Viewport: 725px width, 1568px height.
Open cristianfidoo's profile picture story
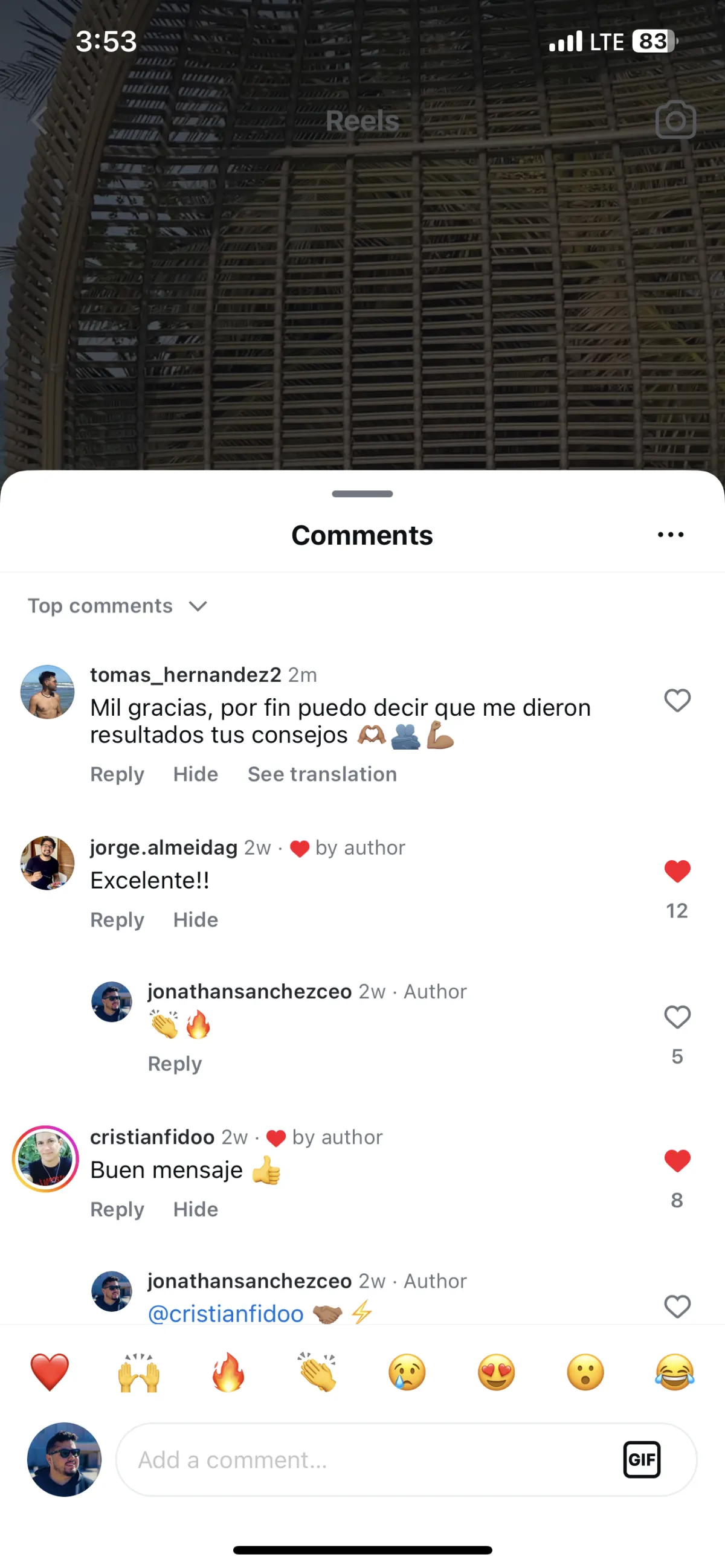pyautogui.click(x=46, y=1159)
